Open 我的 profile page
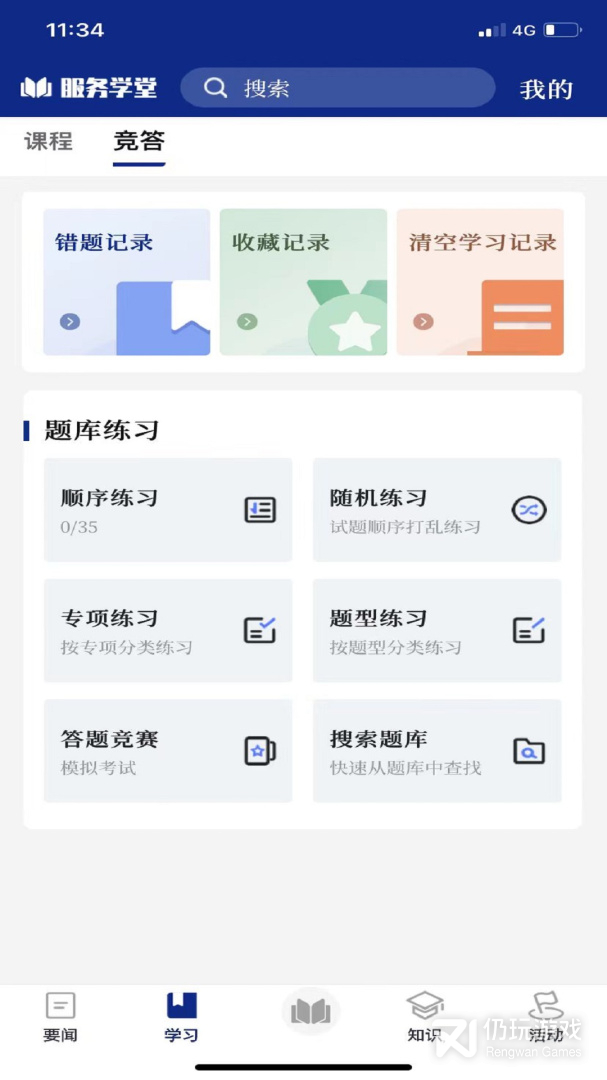 (x=546, y=89)
